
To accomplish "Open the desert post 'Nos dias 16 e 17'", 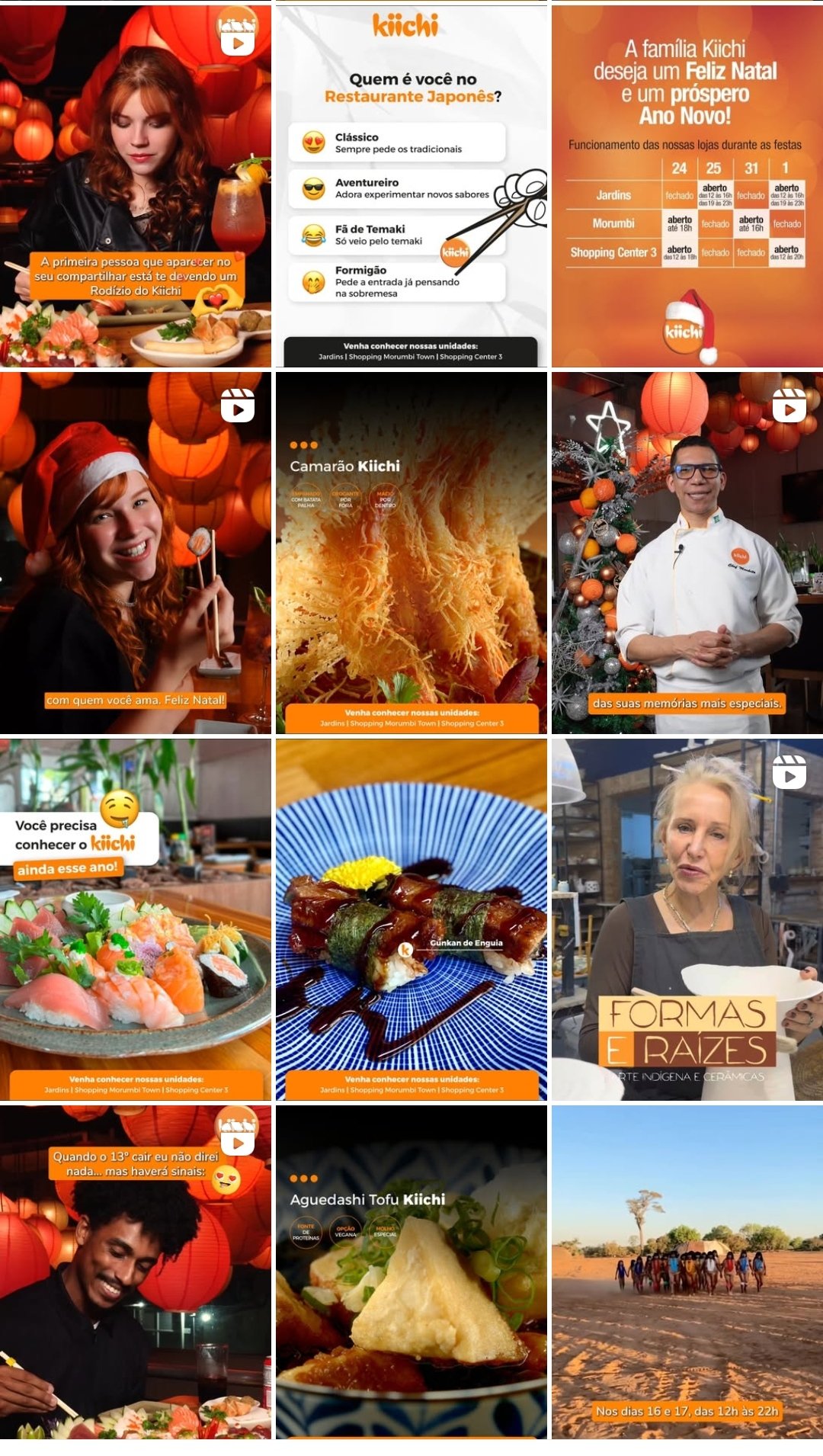I will (x=687, y=1272).
